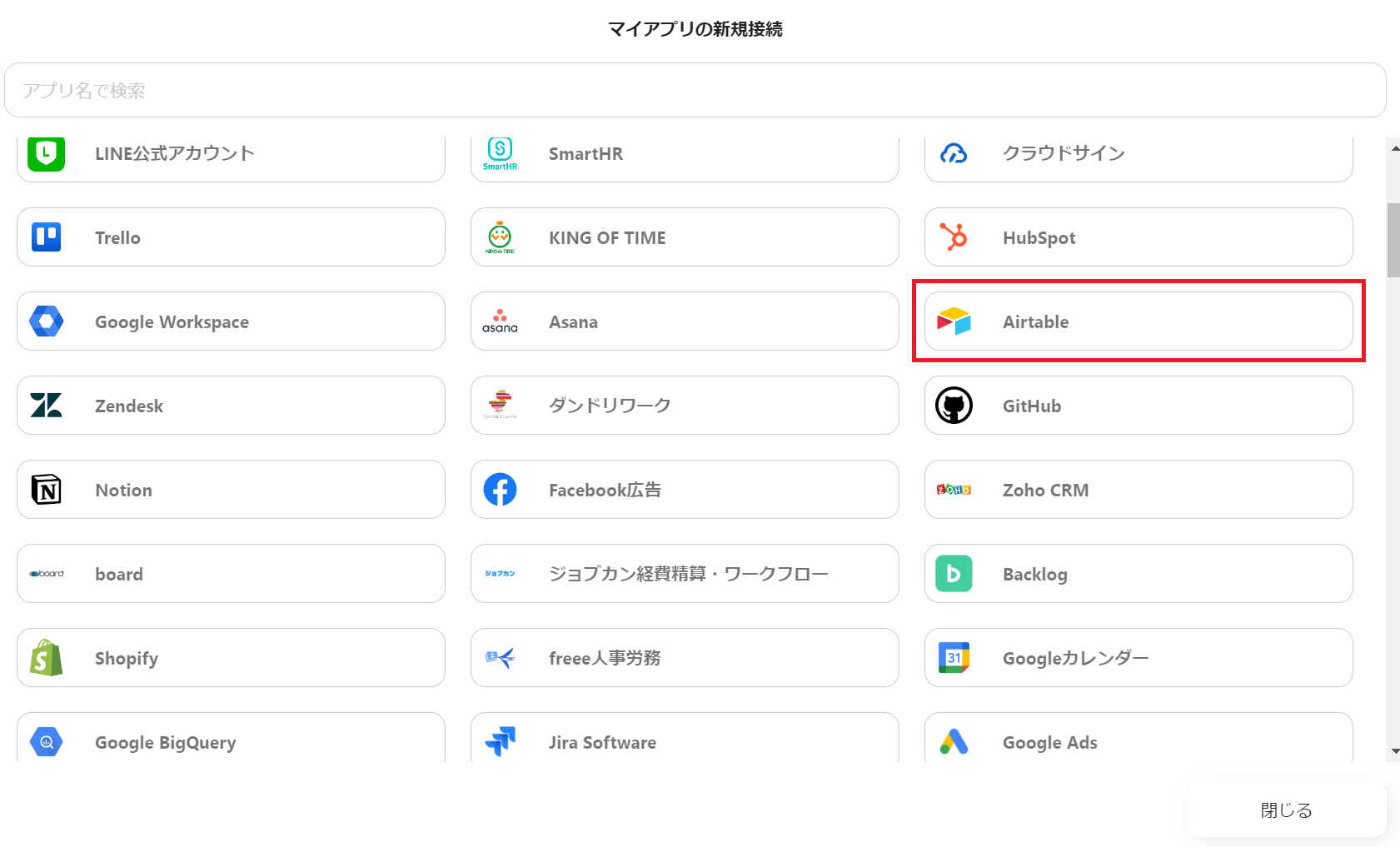Open GitHub connection

[1138, 406]
